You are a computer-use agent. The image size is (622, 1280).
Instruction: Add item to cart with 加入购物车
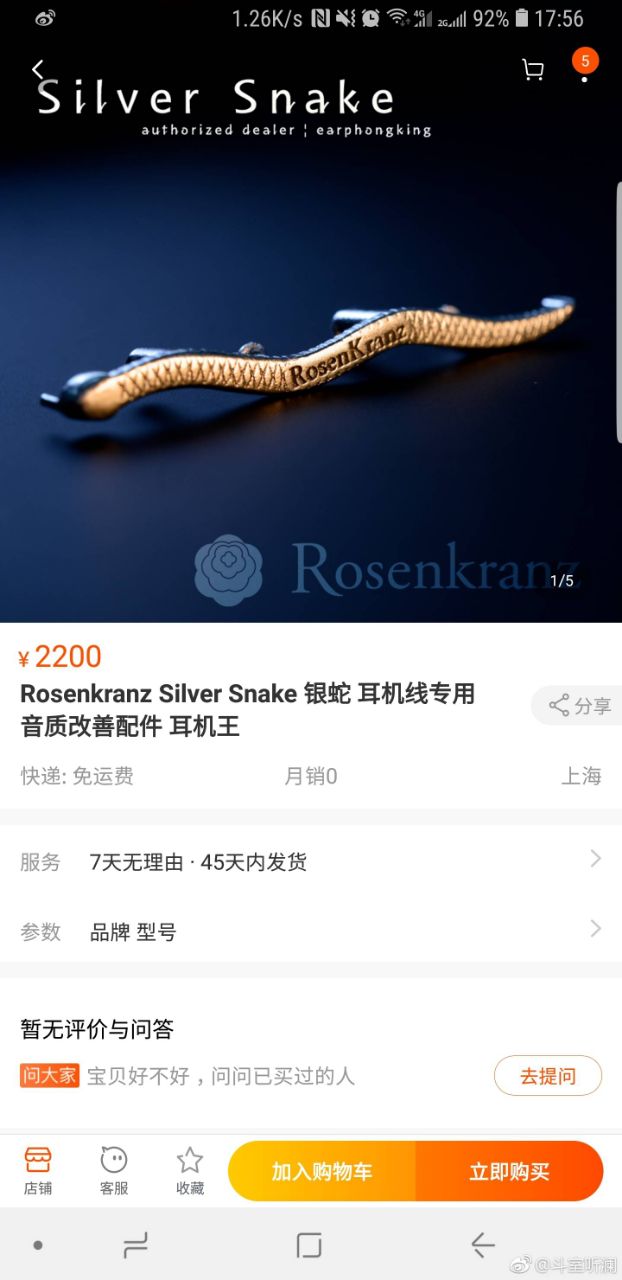[x=322, y=1171]
